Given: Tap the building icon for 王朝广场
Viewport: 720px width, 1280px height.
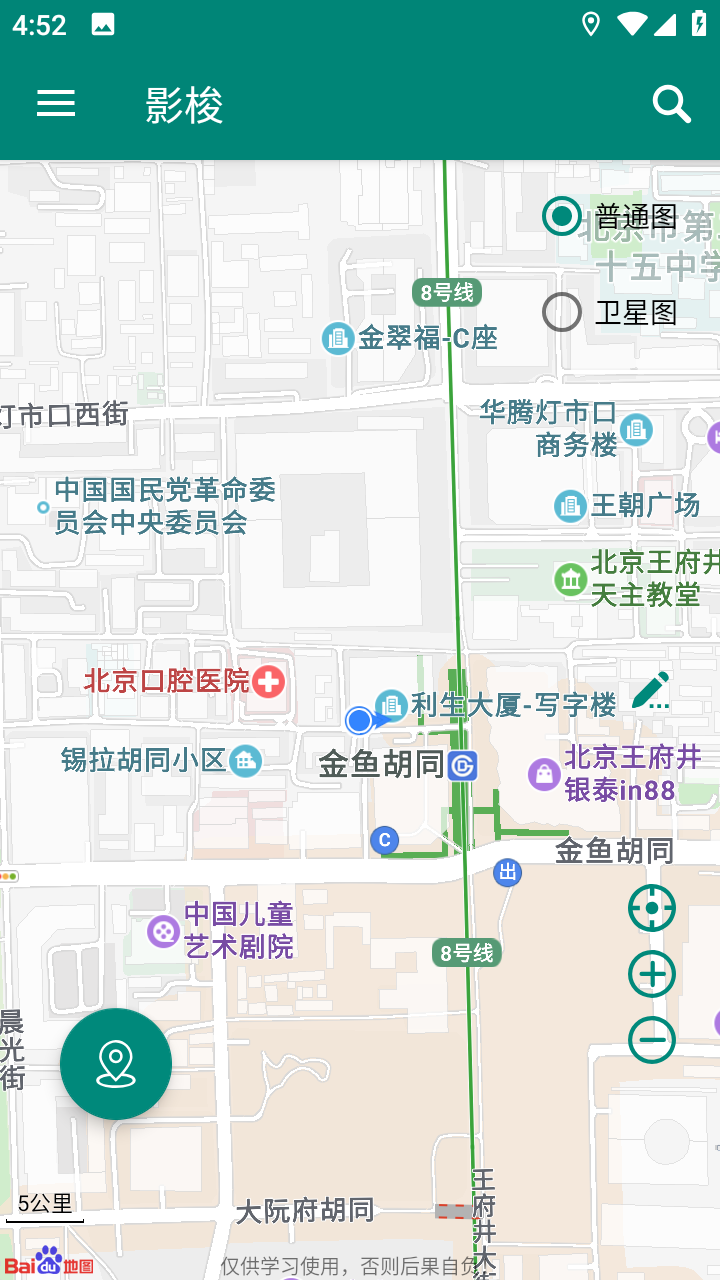Looking at the screenshot, I should [570, 506].
